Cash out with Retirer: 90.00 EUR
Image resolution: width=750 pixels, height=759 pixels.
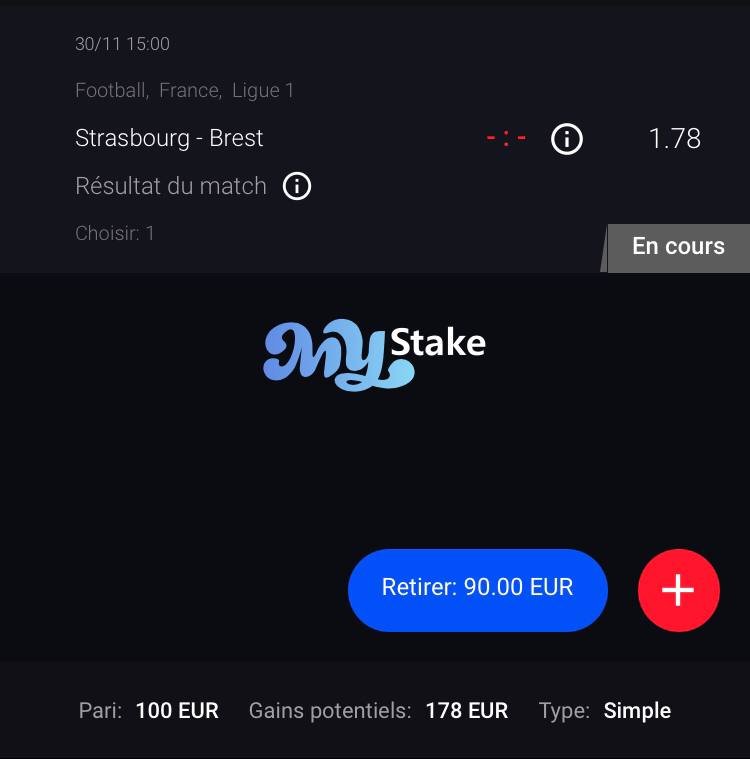(478, 589)
